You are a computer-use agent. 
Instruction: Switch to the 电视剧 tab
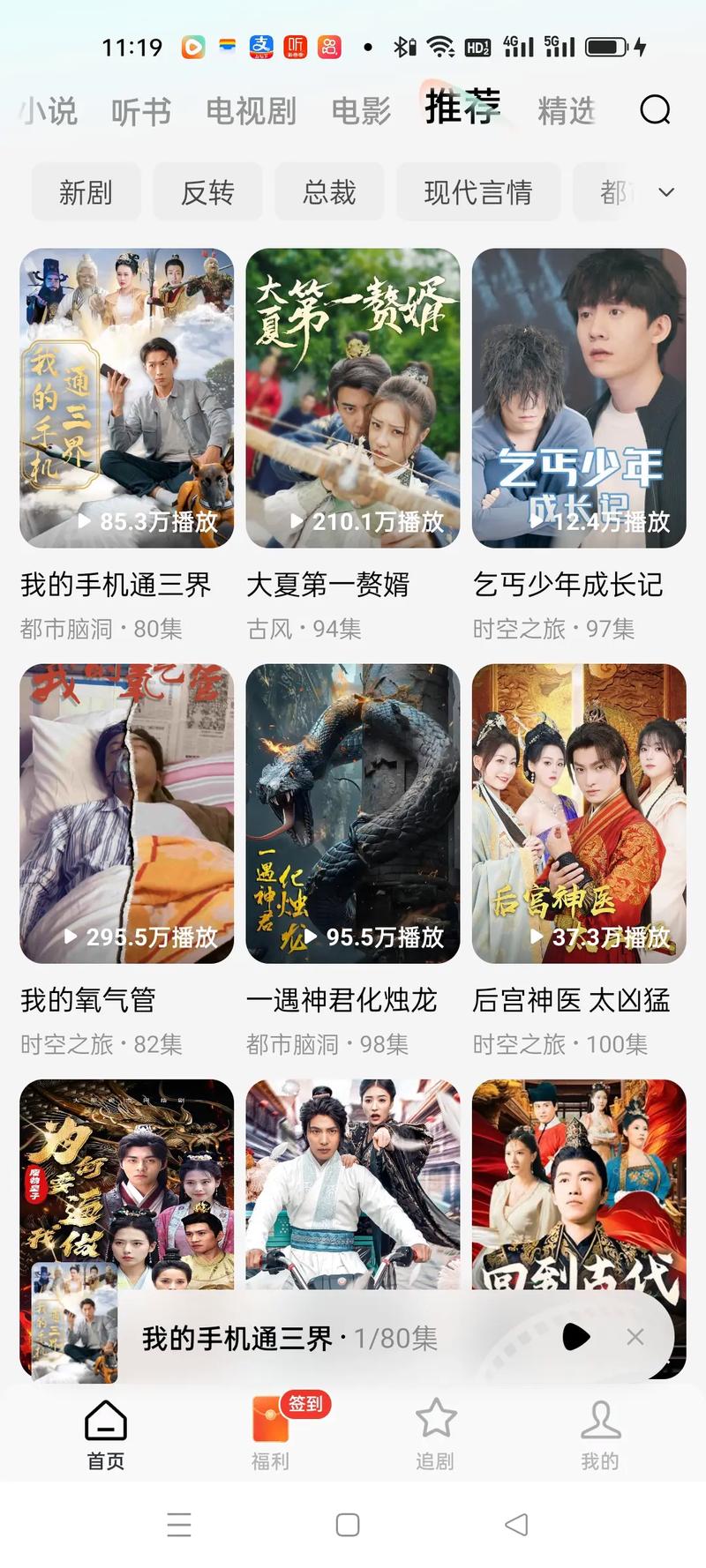point(251,111)
